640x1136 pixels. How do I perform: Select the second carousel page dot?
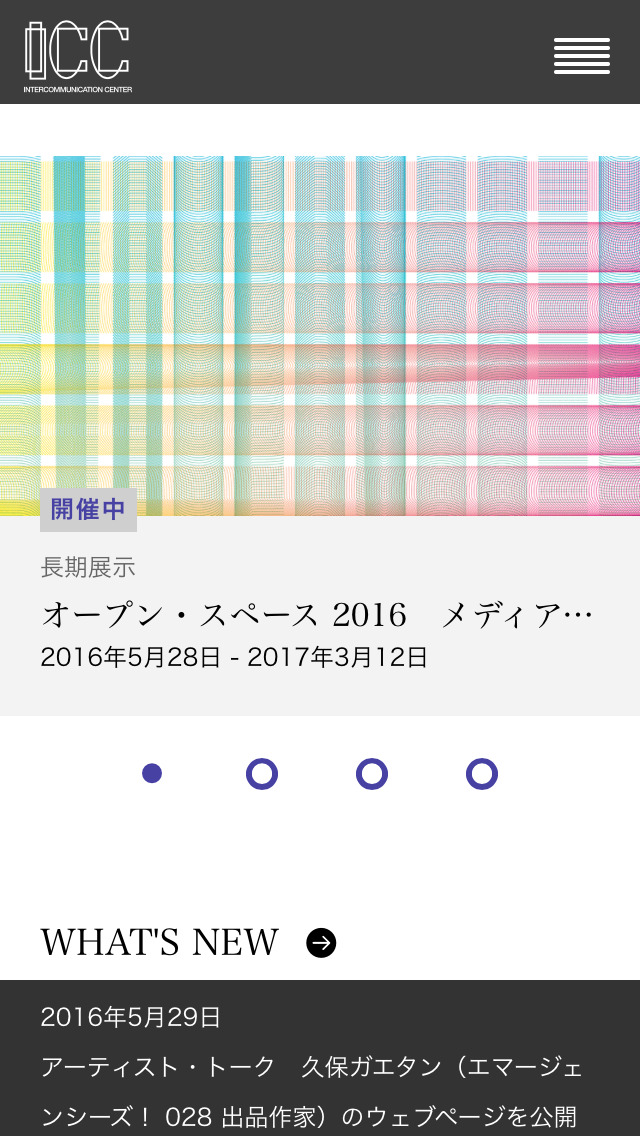click(262, 774)
